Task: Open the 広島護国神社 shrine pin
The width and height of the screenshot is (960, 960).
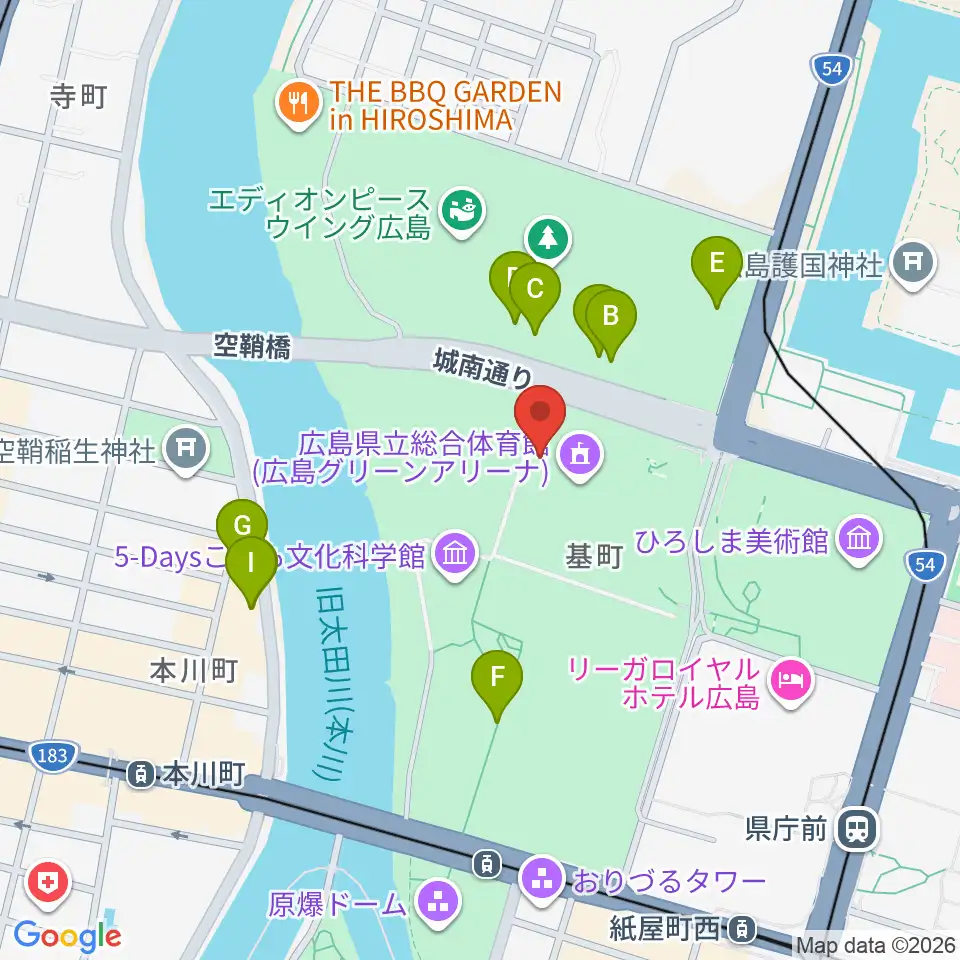Action: coord(913,264)
